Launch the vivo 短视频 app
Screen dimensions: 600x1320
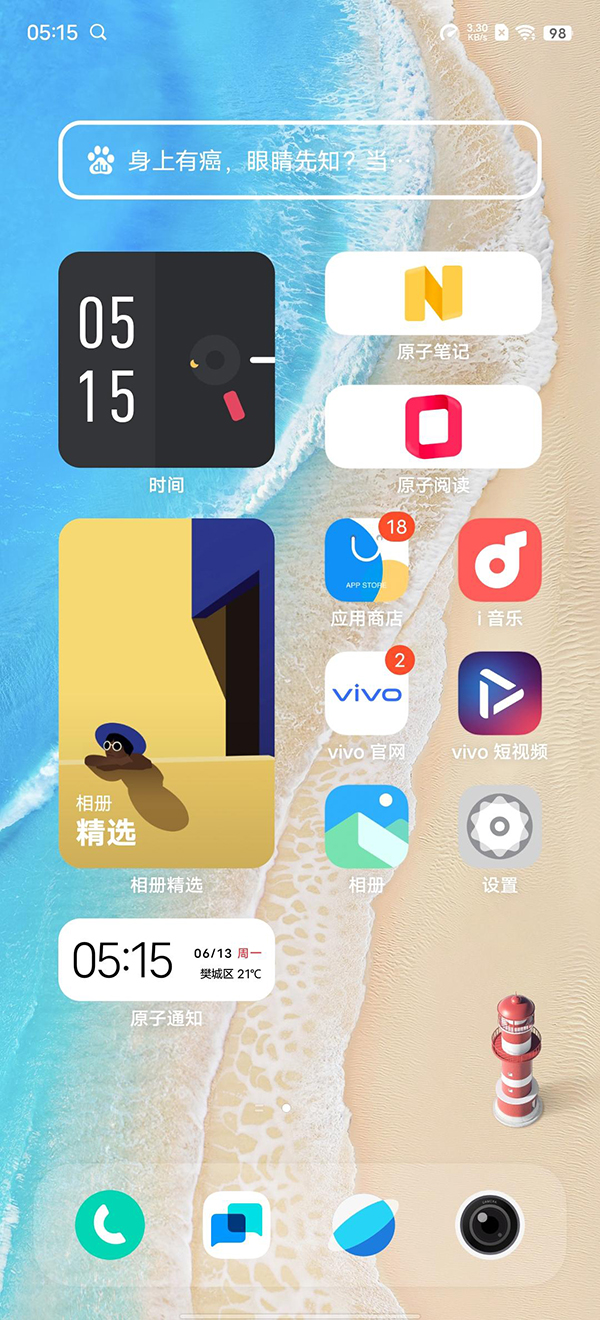tap(499, 693)
